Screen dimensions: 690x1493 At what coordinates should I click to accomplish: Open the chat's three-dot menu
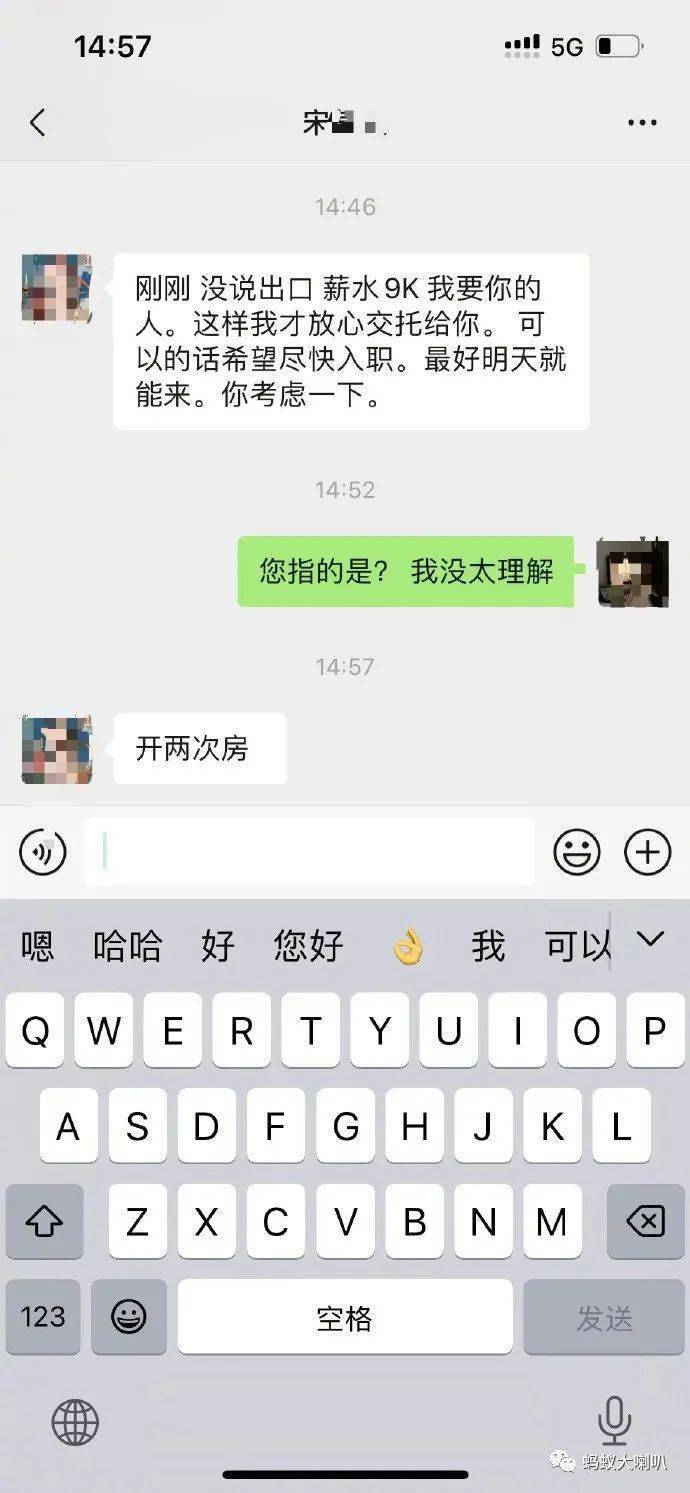642,123
